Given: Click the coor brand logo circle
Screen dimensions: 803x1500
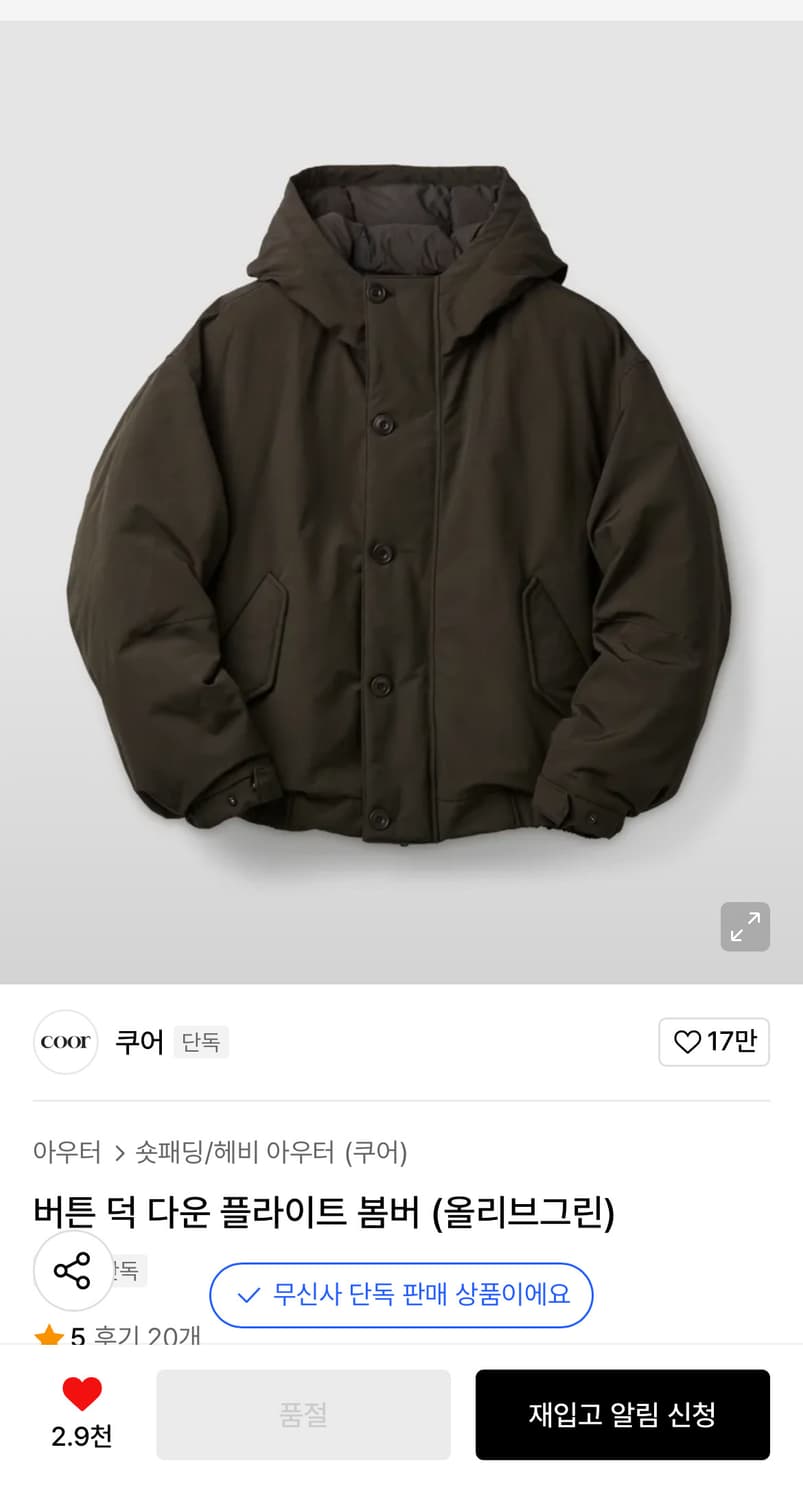Looking at the screenshot, I should tap(65, 1042).
